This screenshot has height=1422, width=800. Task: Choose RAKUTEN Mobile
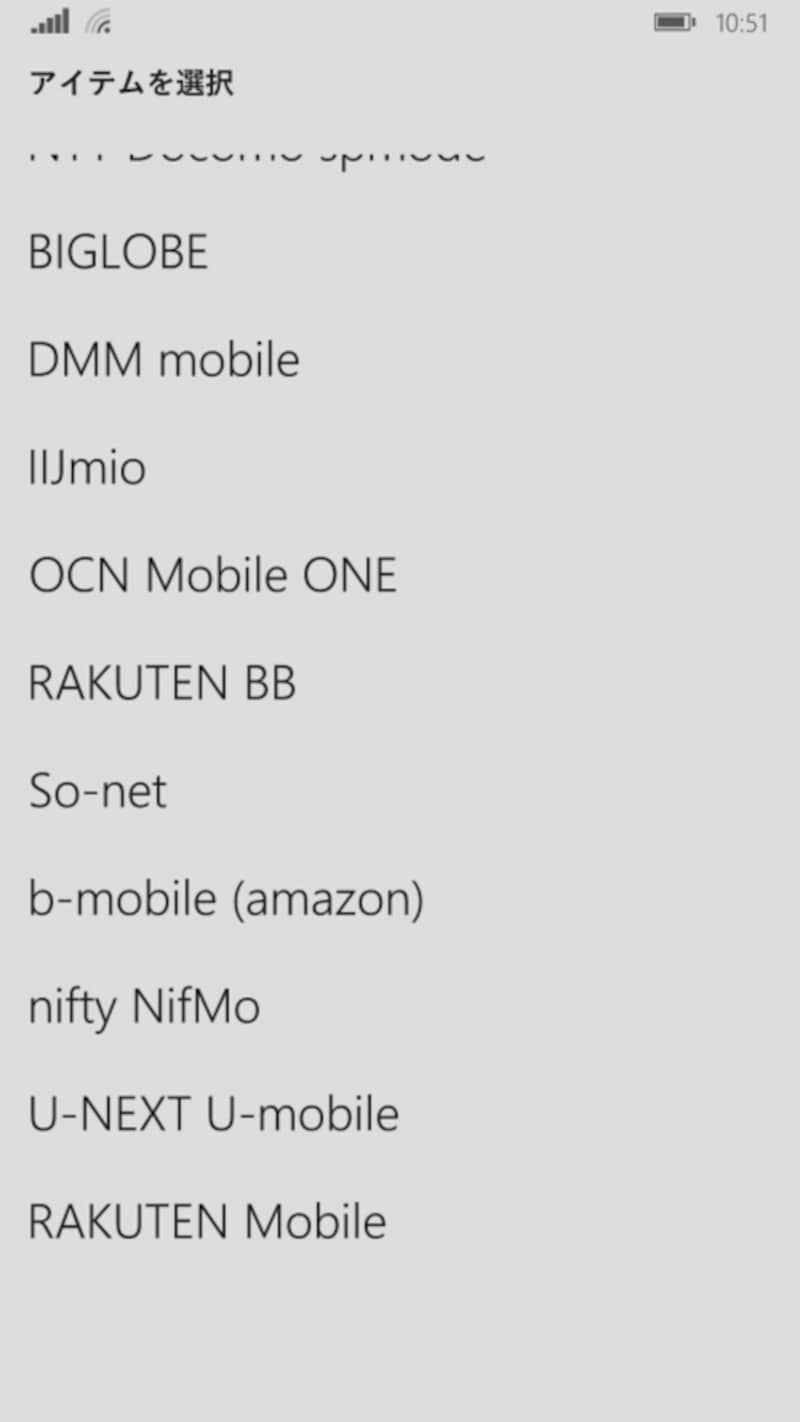click(x=207, y=1222)
